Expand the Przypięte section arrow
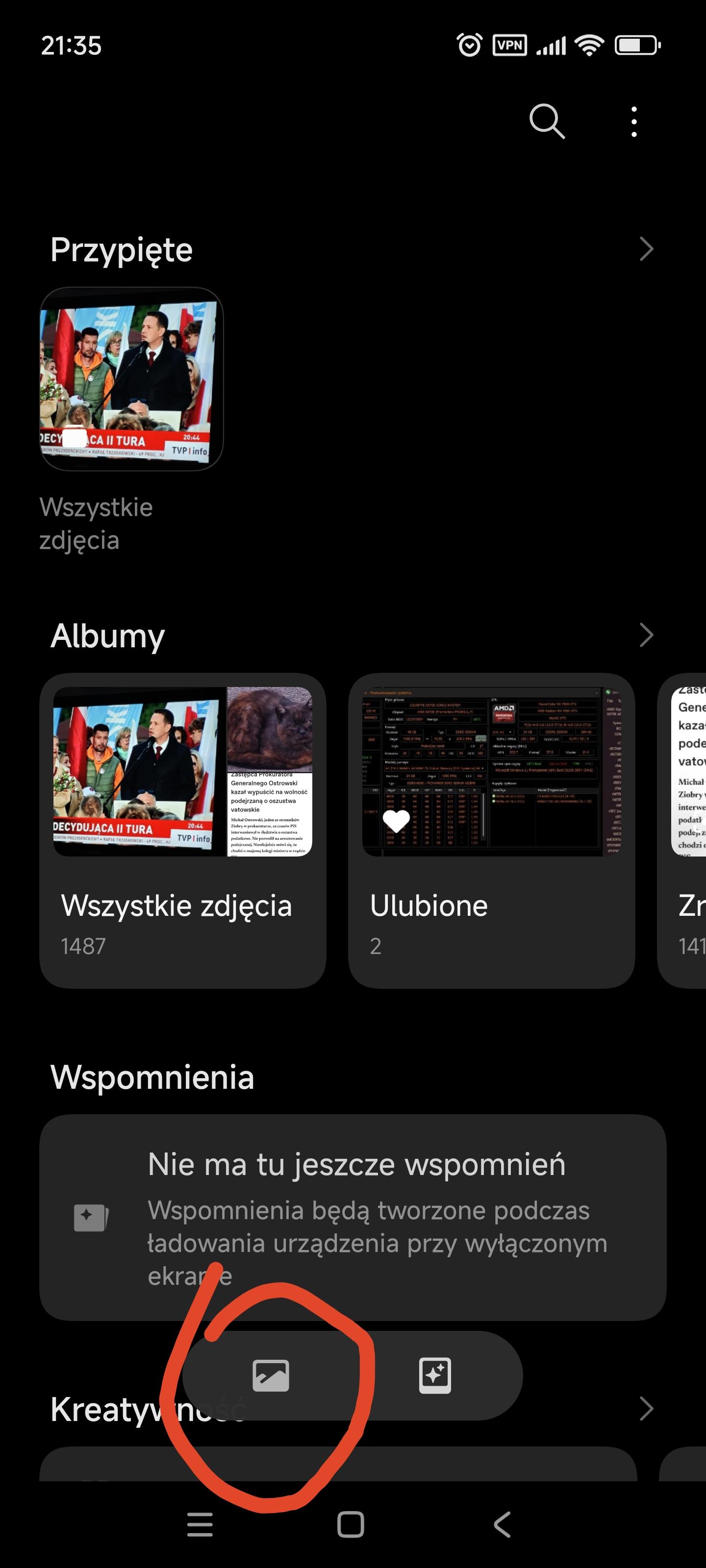This screenshot has height=1568, width=706. pyautogui.click(x=646, y=249)
